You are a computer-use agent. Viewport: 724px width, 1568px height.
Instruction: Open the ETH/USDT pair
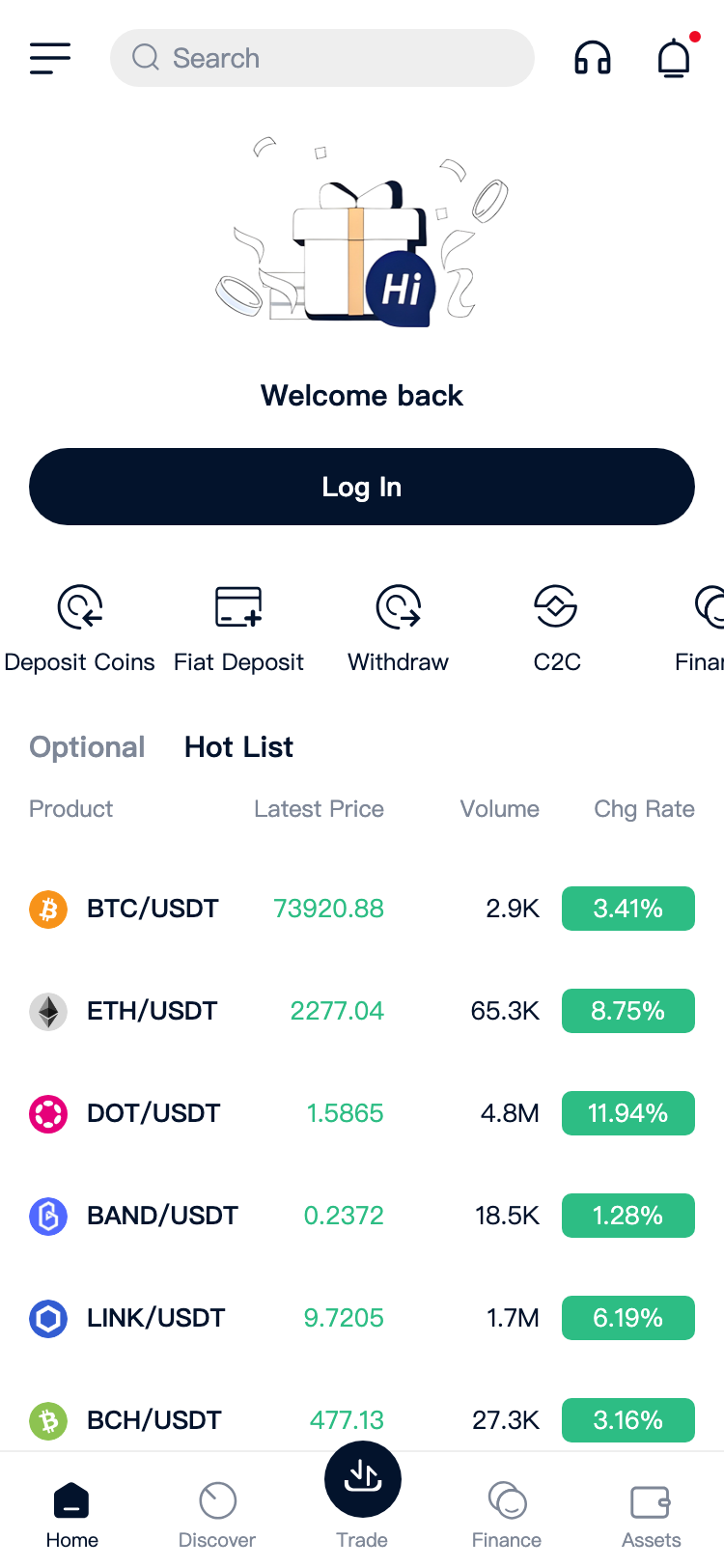(x=153, y=1011)
